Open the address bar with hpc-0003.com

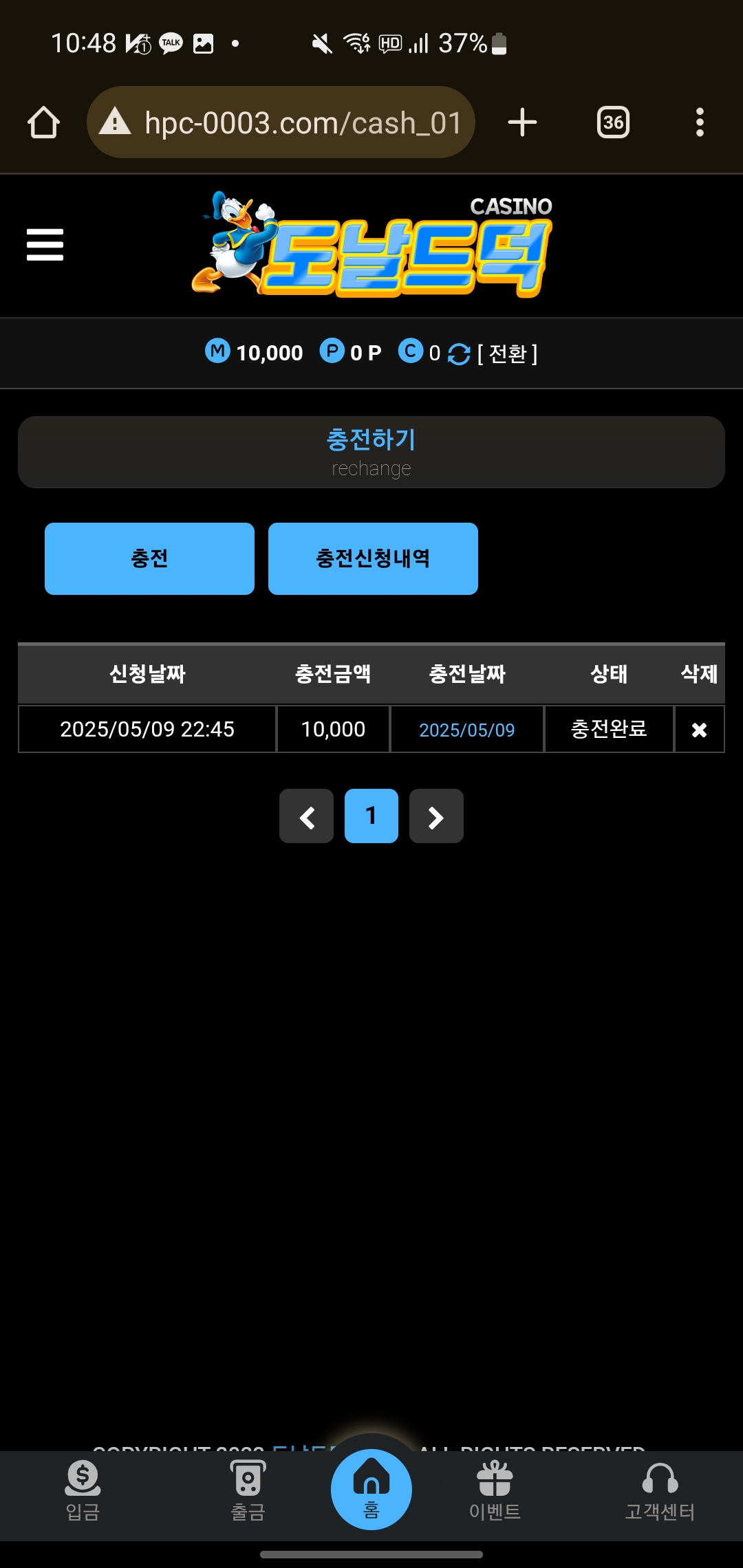(x=281, y=122)
